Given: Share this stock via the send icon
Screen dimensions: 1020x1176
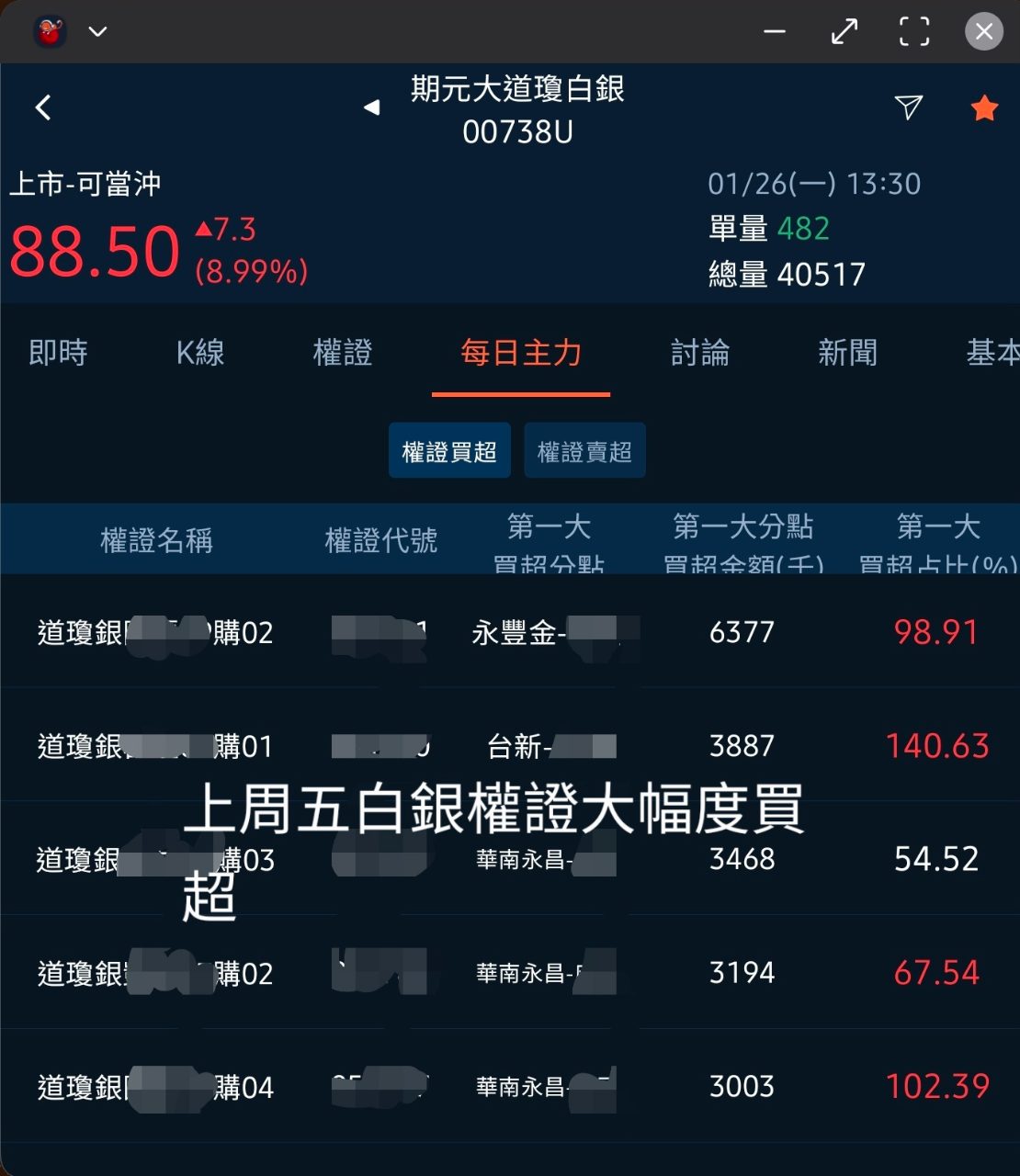Looking at the screenshot, I should click(908, 107).
